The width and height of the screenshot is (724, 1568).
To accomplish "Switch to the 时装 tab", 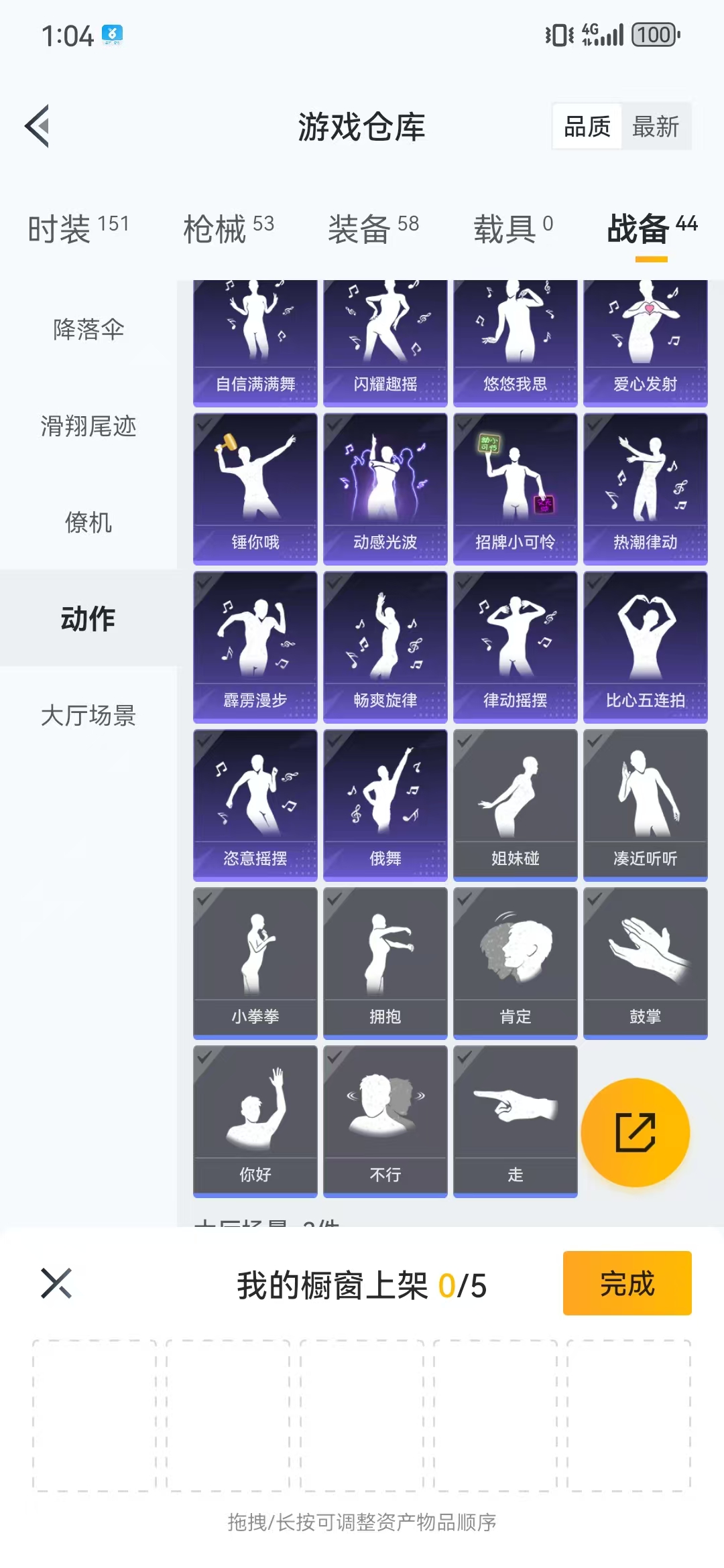I will 78,228.
